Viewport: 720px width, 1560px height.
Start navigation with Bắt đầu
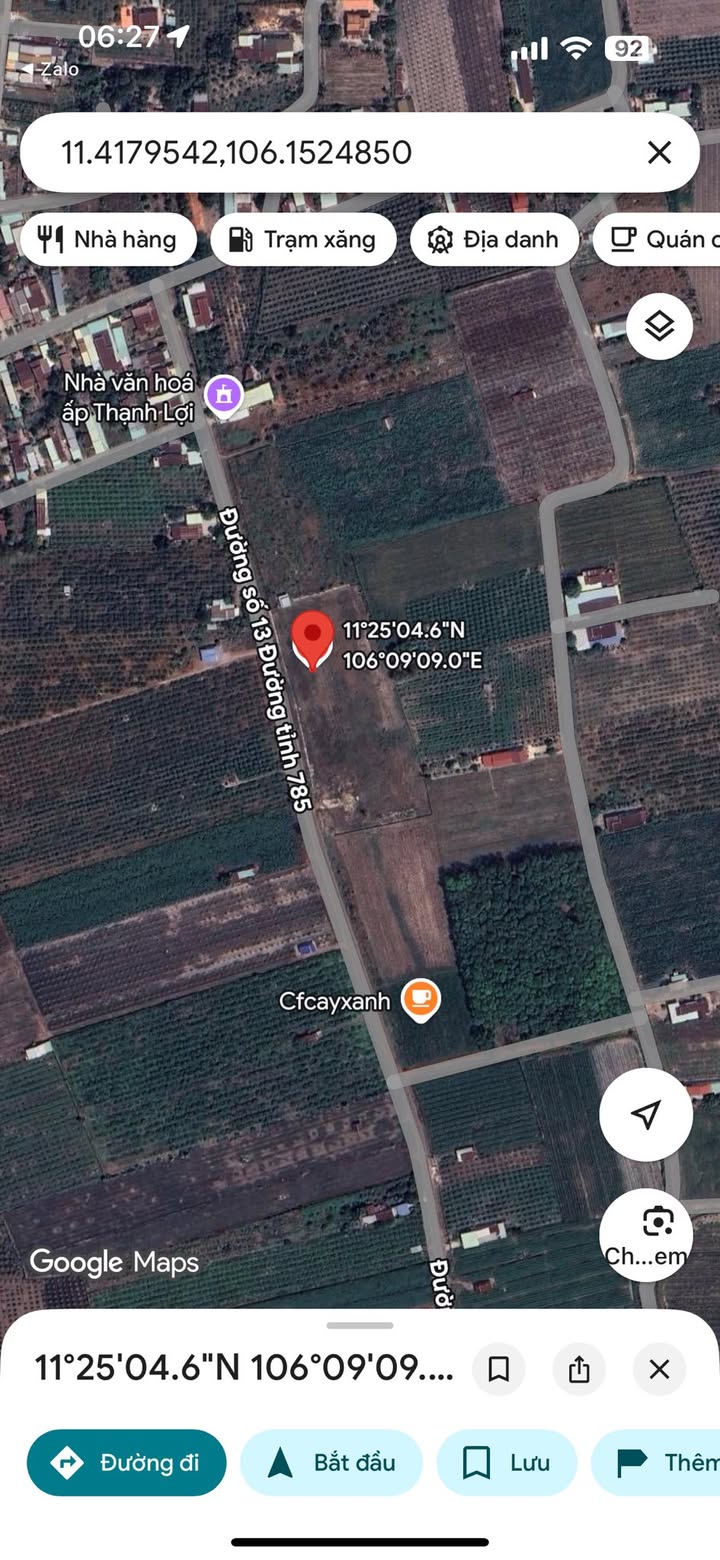(x=331, y=1463)
